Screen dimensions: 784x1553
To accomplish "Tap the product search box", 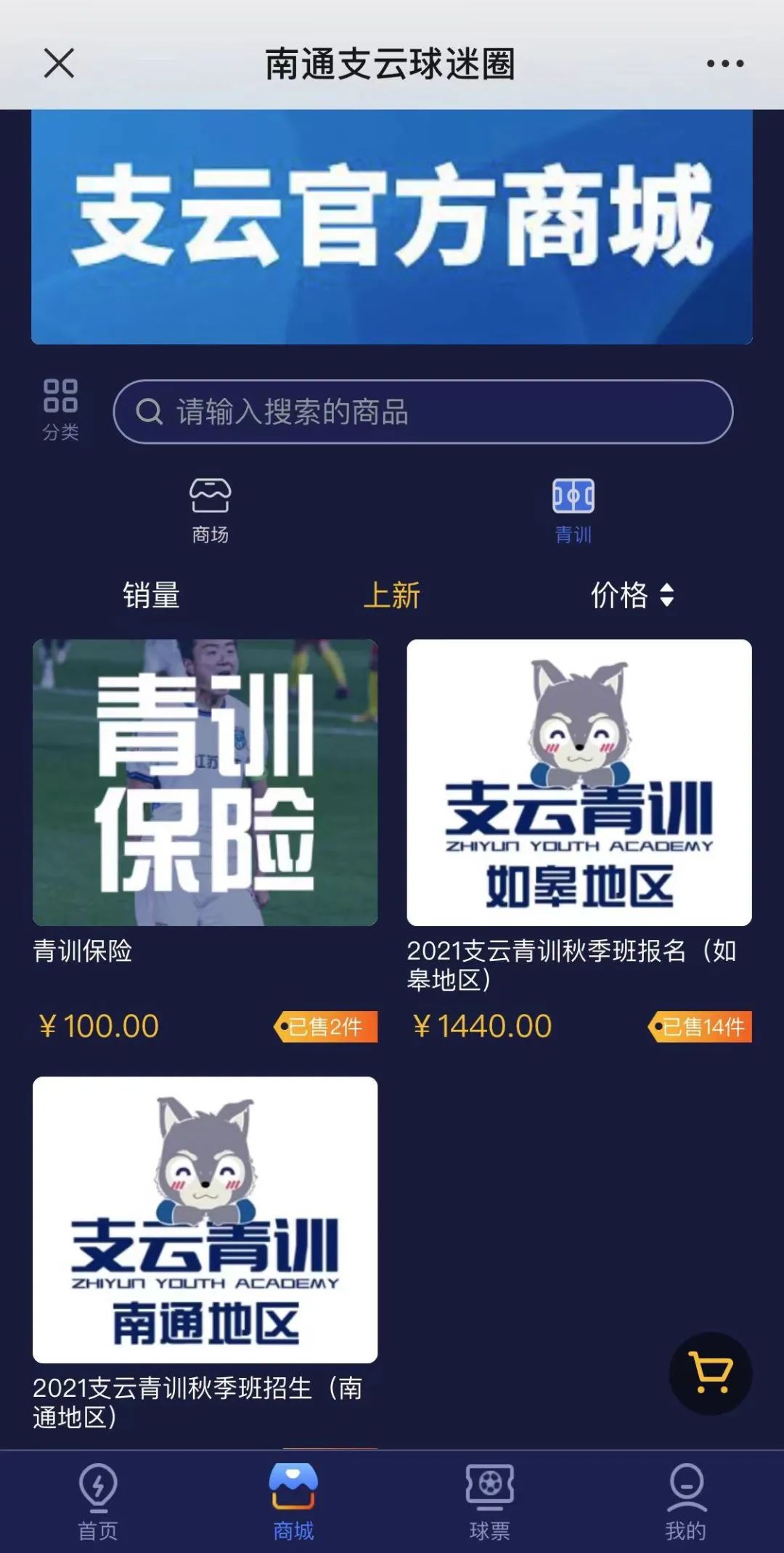I will pos(423,412).
